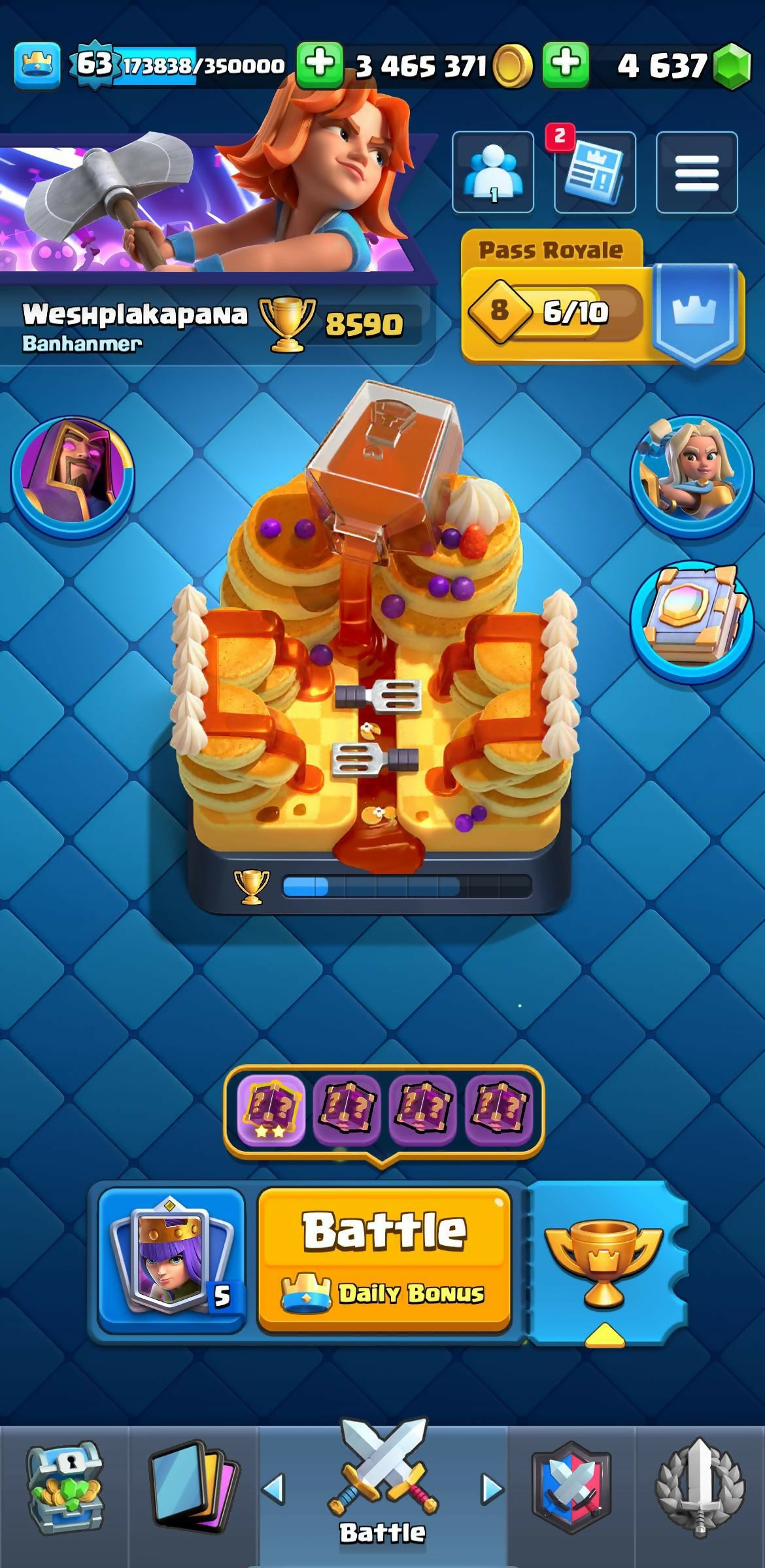Screen dimensions: 765x1568
Task: Open the King level crown icon
Action: tap(37, 65)
